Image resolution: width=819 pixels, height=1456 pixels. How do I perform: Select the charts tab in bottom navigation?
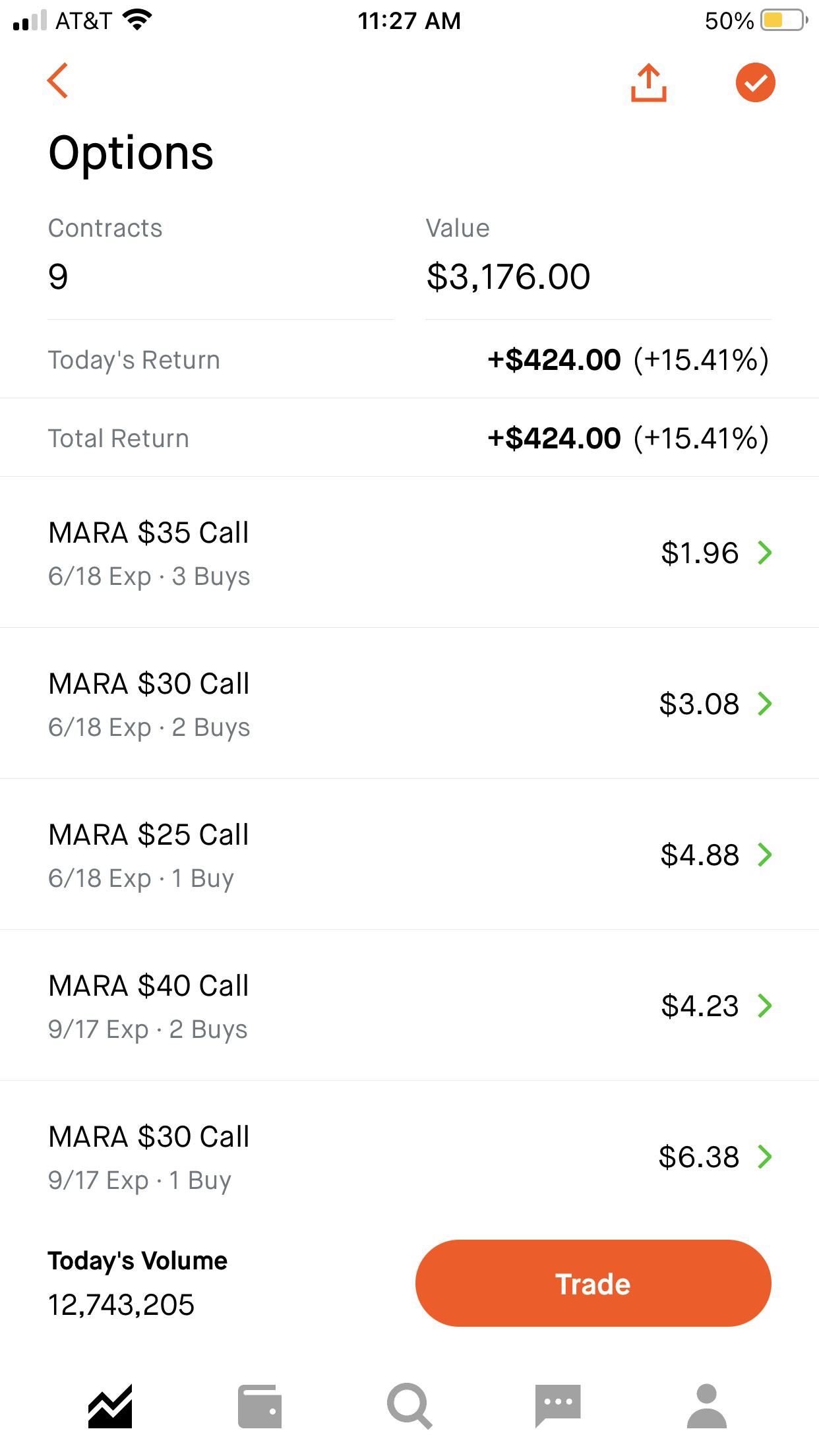click(x=109, y=1403)
